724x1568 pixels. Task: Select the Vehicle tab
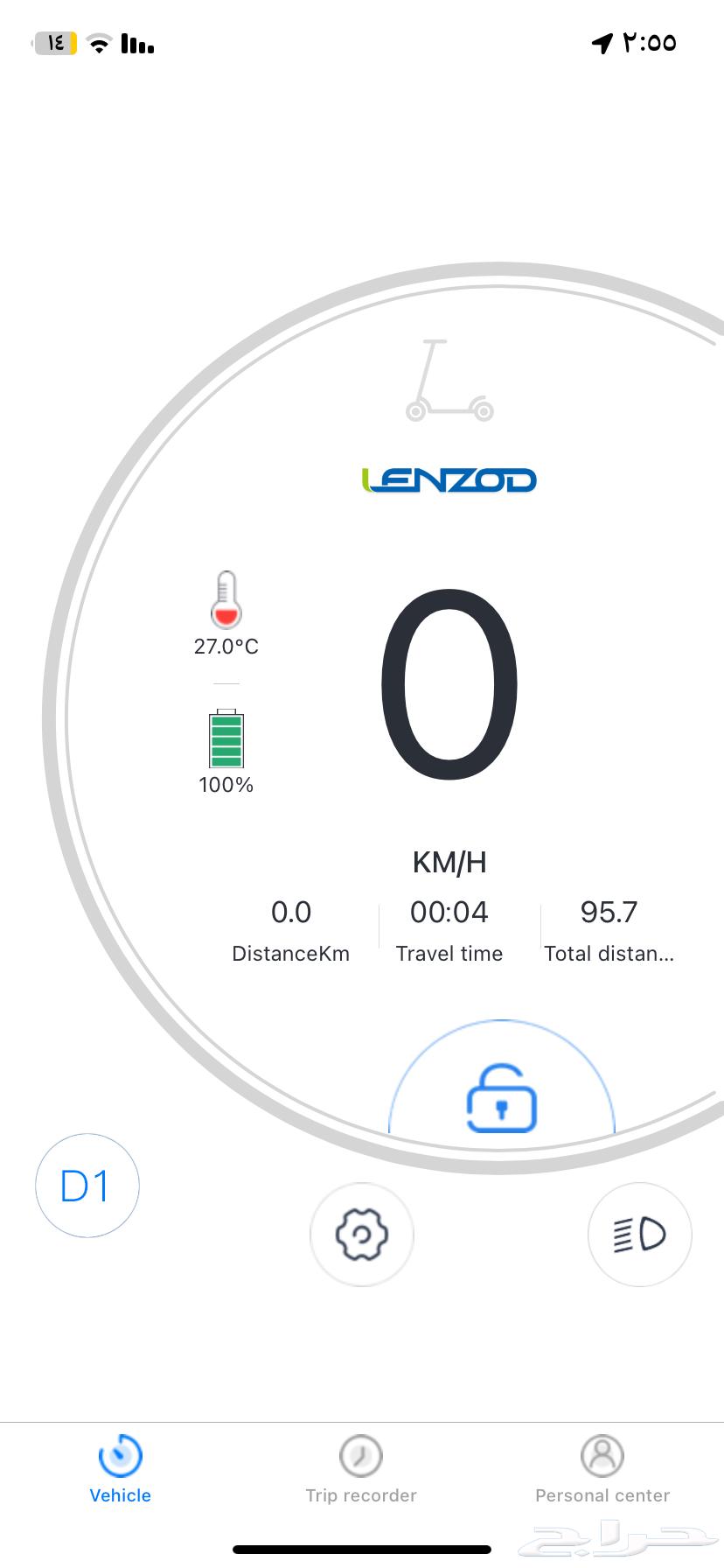(121, 1470)
